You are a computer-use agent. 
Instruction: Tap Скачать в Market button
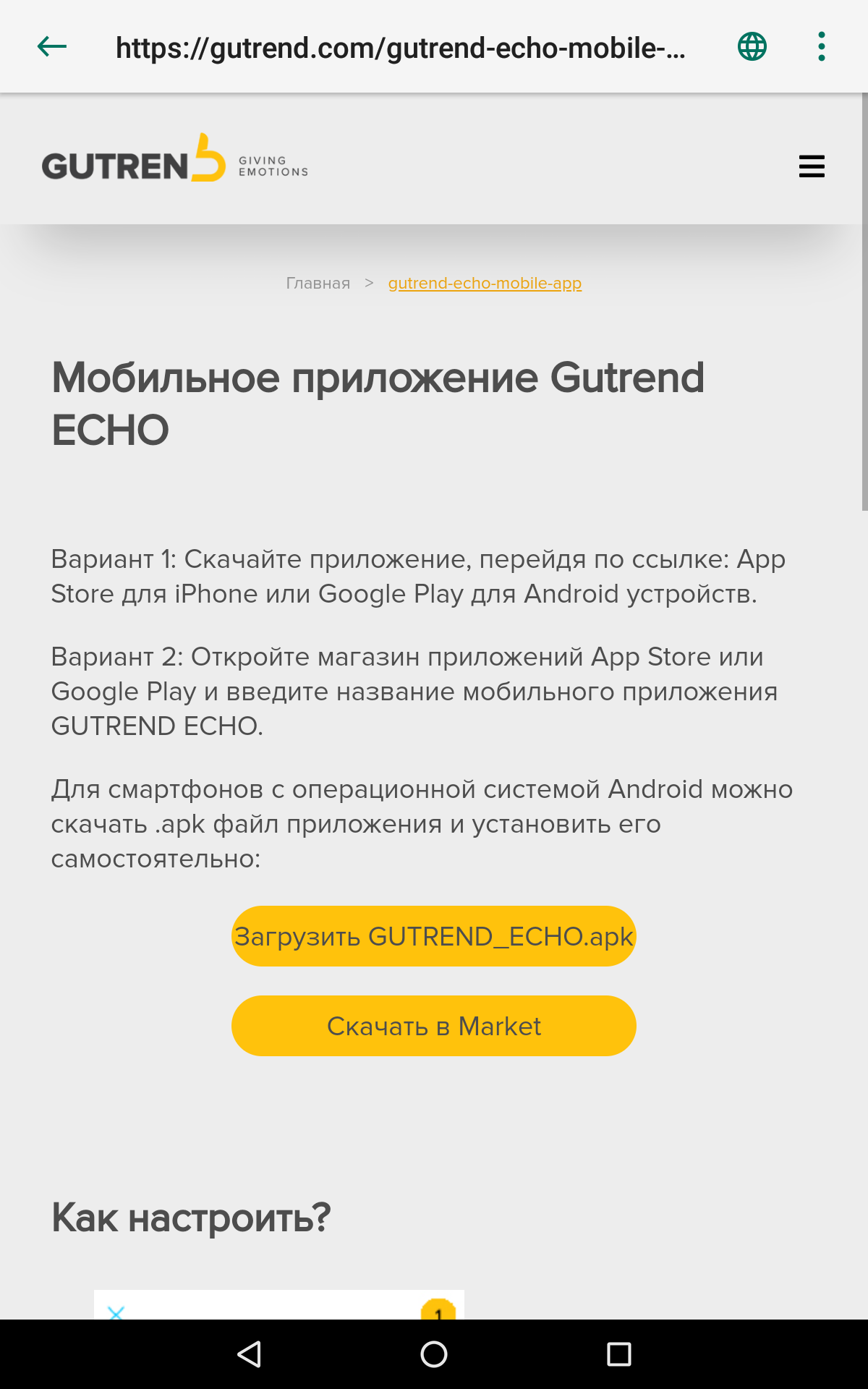(x=434, y=1026)
